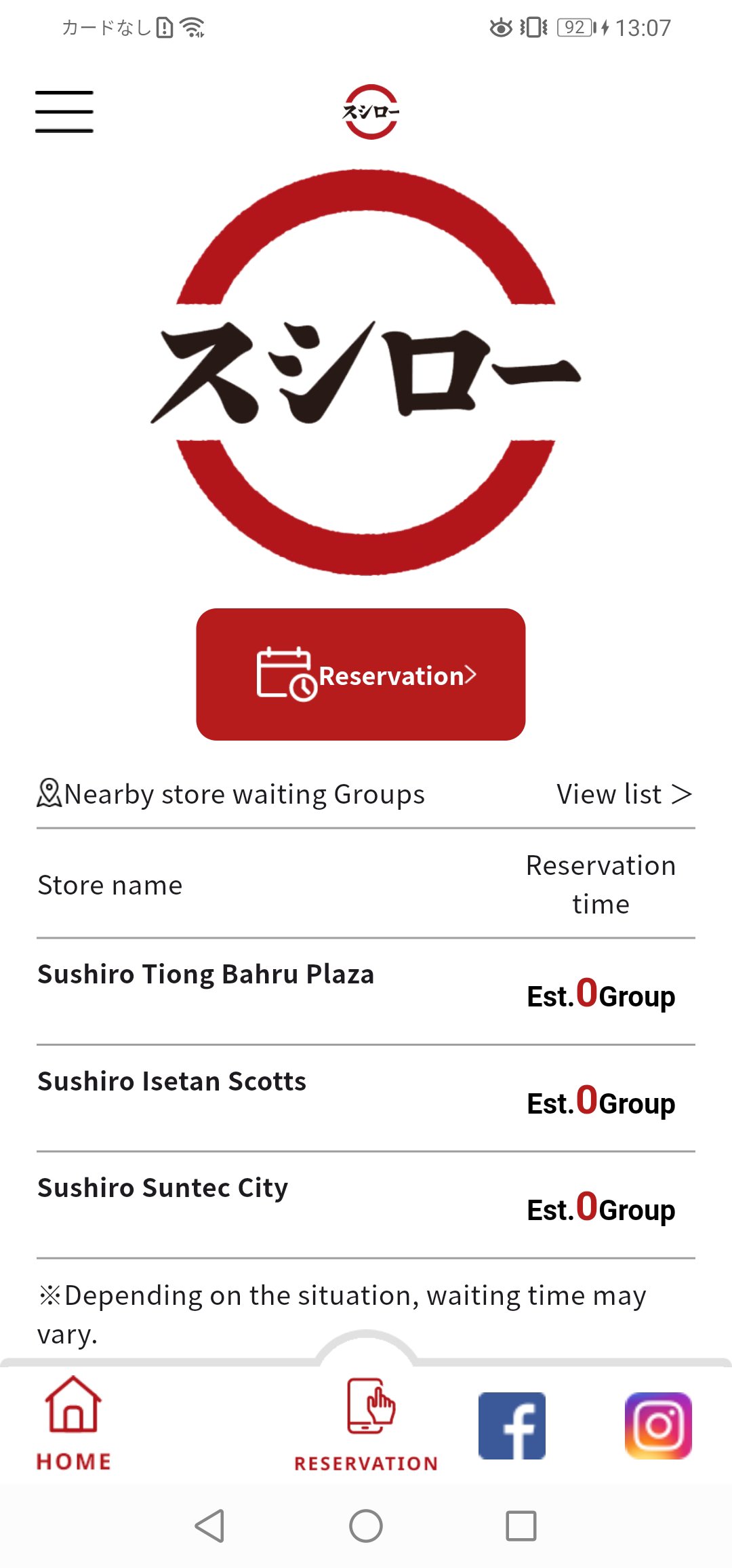Screen dimensions: 732x1568
Task: Open Sushiro's Facebook page
Action: coord(512,1426)
